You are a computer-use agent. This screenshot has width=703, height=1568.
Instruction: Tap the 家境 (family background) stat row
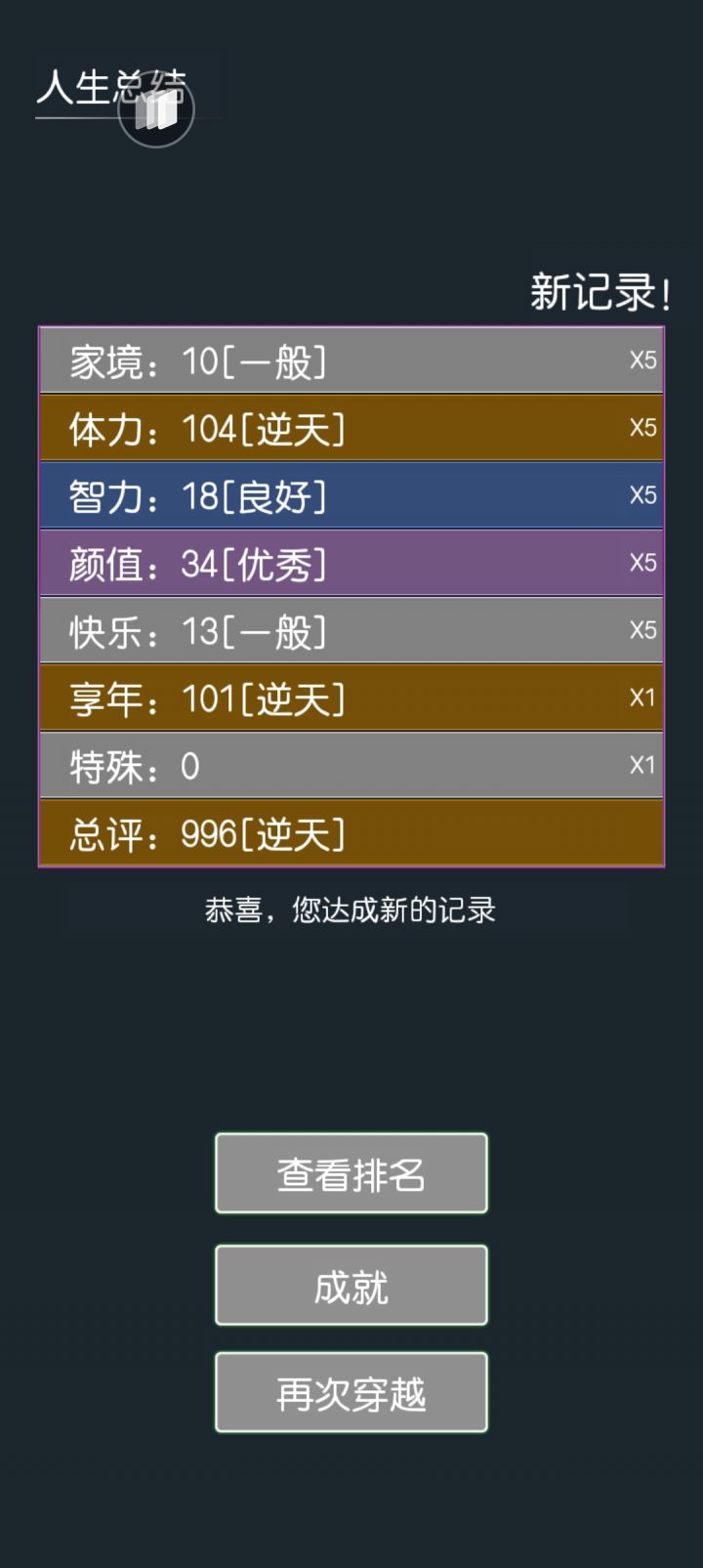coord(244,360)
